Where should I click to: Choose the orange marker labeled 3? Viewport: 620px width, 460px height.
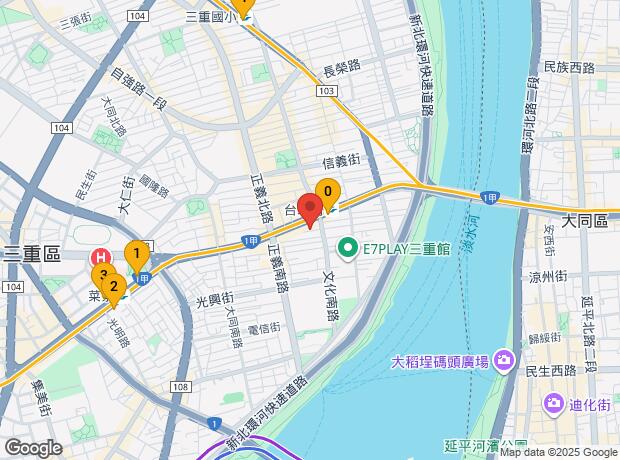click(x=102, y=275)
